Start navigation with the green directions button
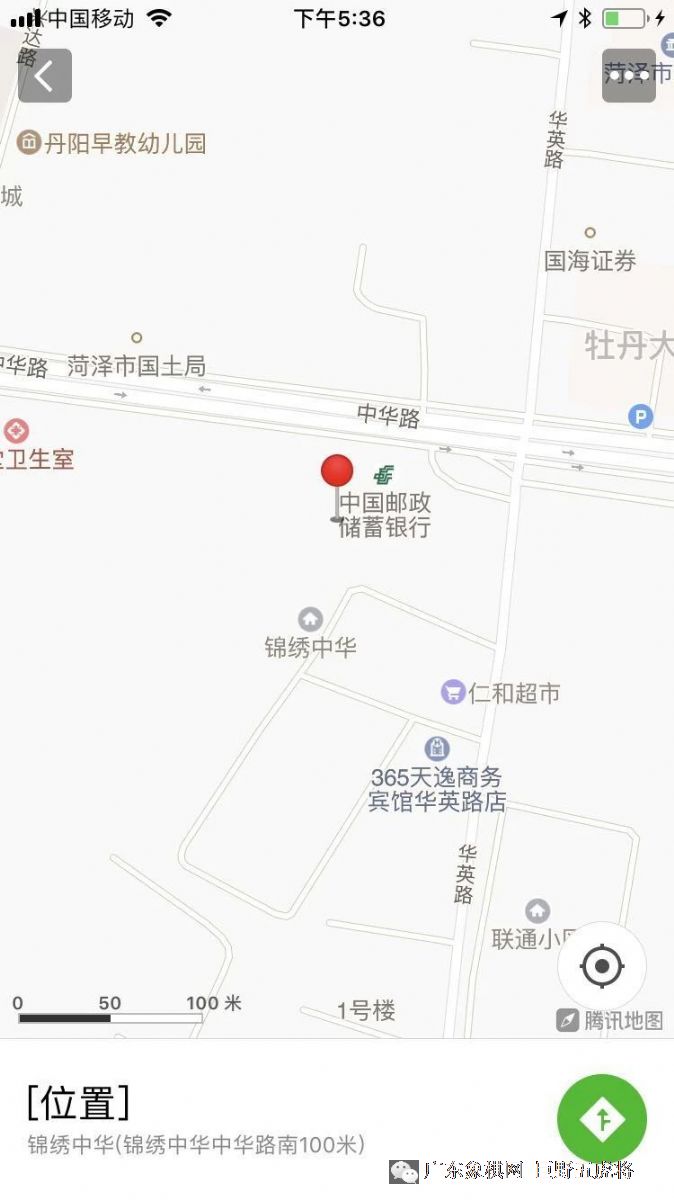 pyautogui.click(x=602, y=1119)
